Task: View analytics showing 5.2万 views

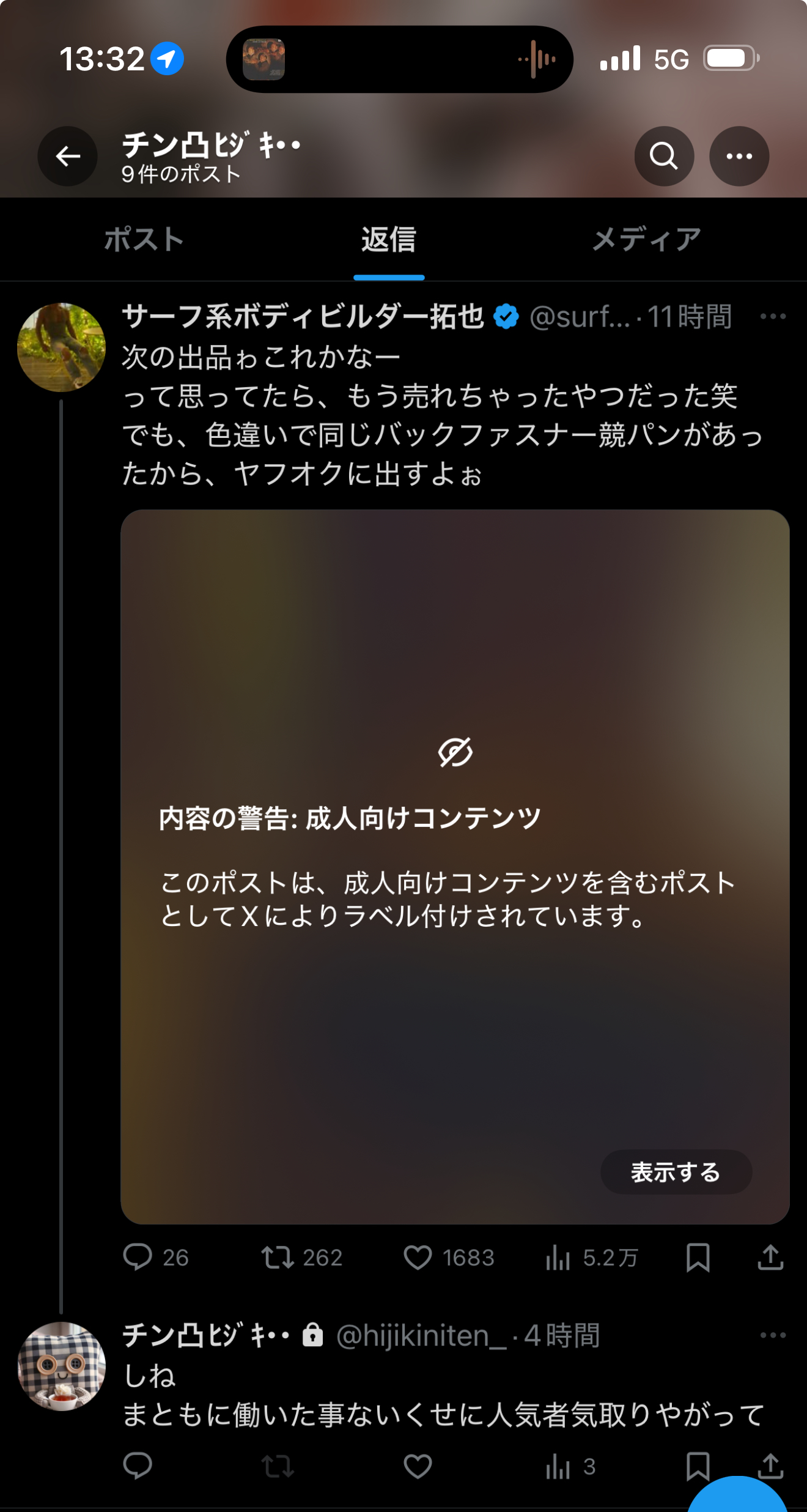Action: click(x=558, y=1258)
